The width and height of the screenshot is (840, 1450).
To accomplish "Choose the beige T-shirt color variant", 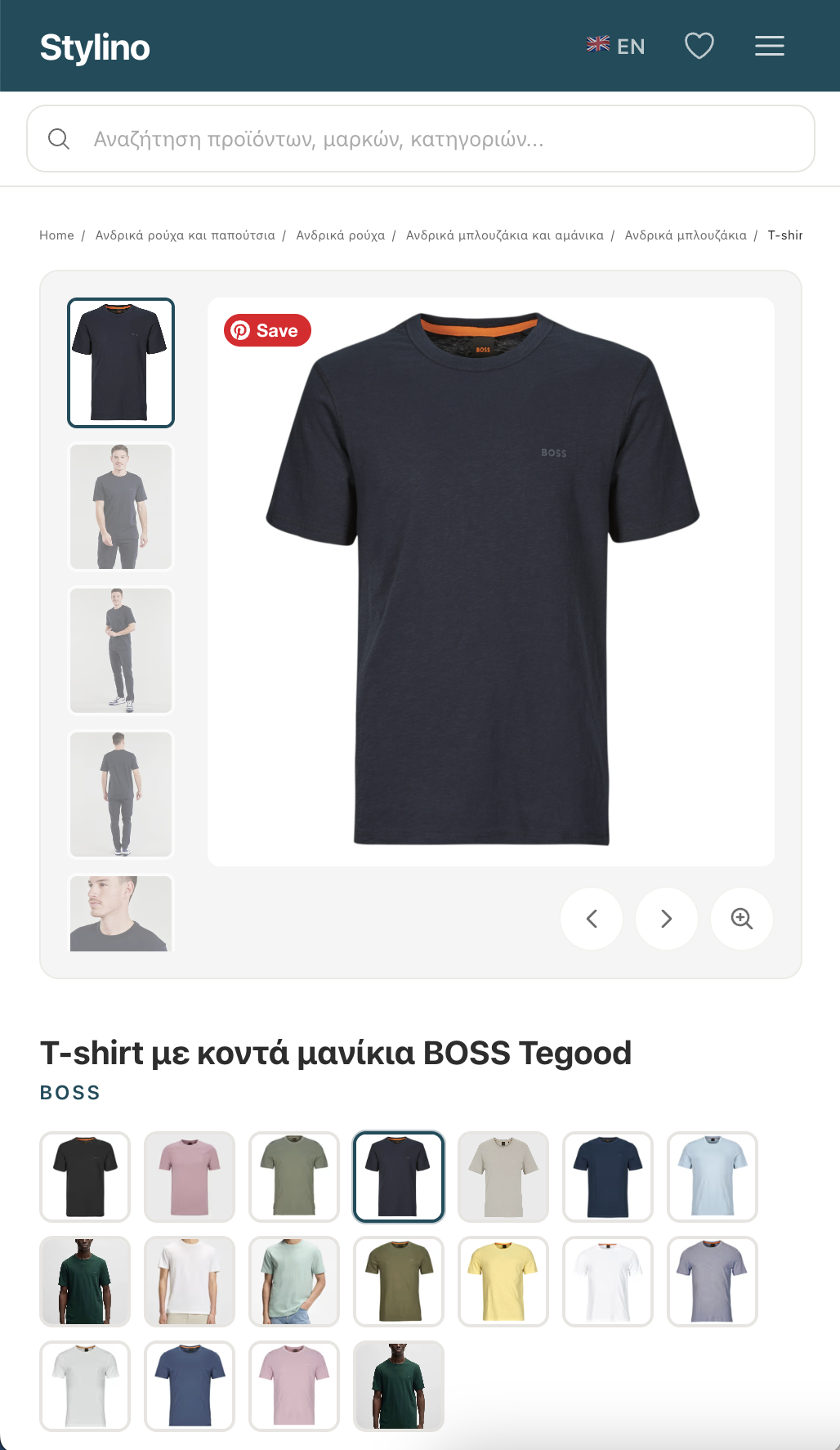I will click(503, 1177).
